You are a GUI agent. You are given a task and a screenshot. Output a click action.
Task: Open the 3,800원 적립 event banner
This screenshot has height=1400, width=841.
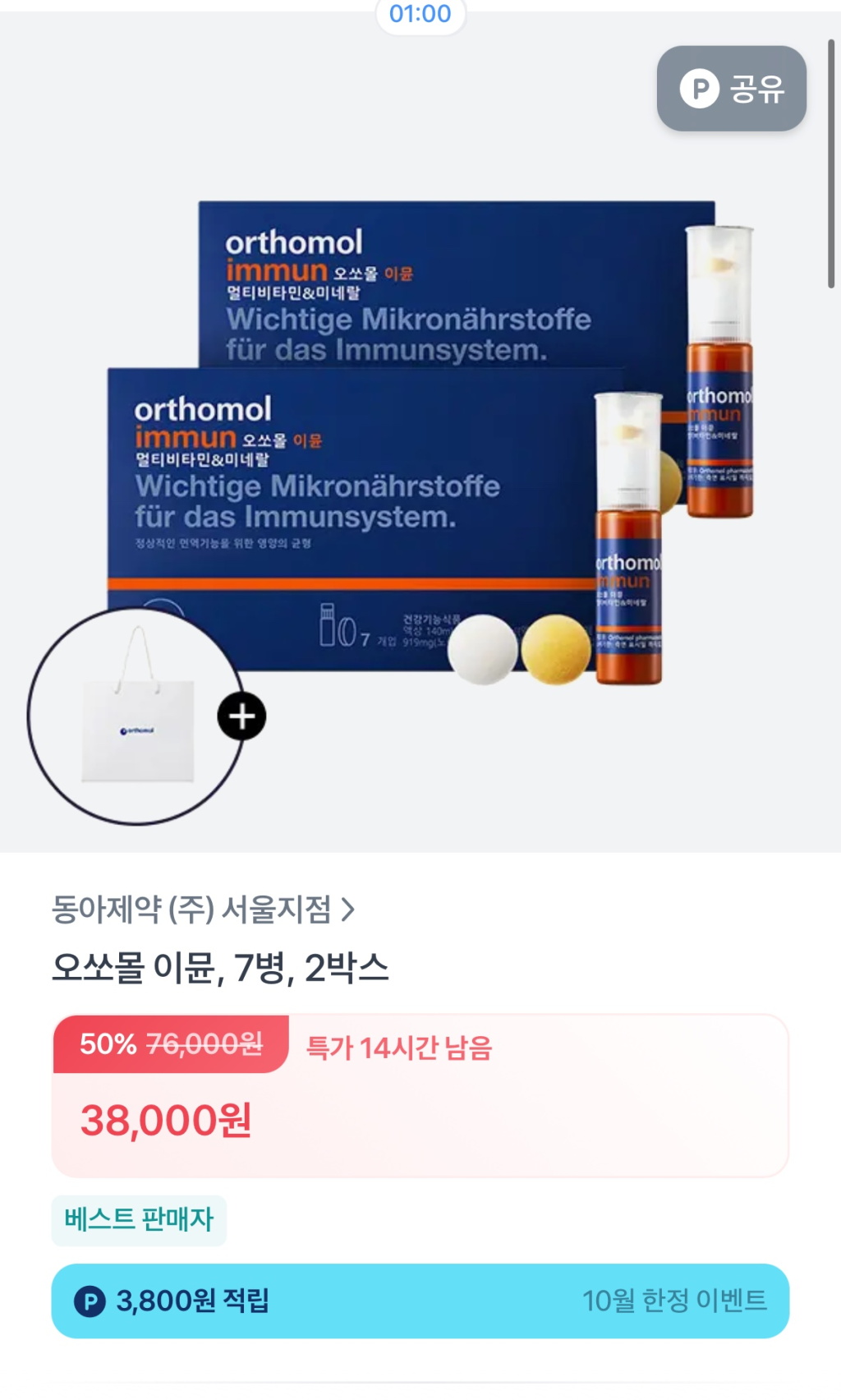(x=420, y=1301)
